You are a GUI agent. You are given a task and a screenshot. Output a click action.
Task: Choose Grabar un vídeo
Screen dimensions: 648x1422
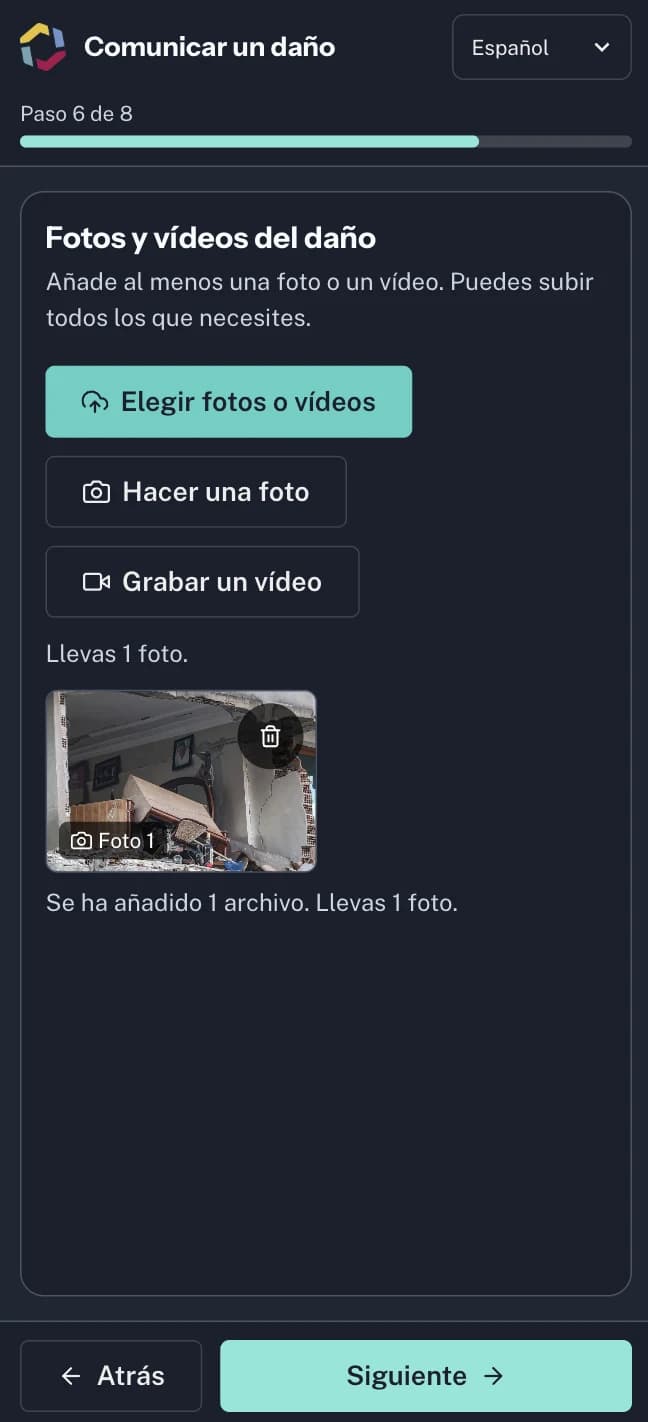(x=202, y=582)
